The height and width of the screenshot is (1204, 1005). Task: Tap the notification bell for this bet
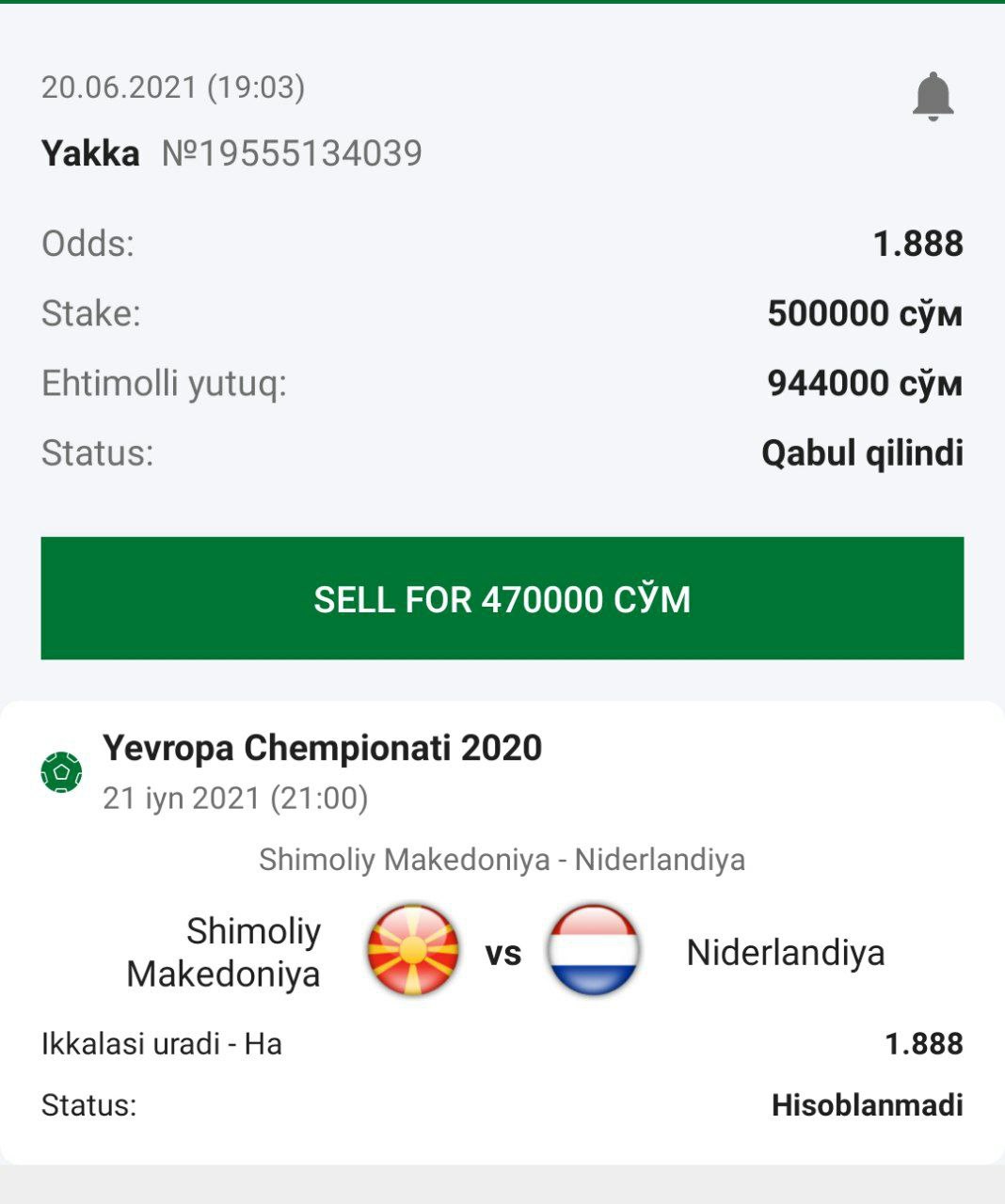click(x=933, y=96)
